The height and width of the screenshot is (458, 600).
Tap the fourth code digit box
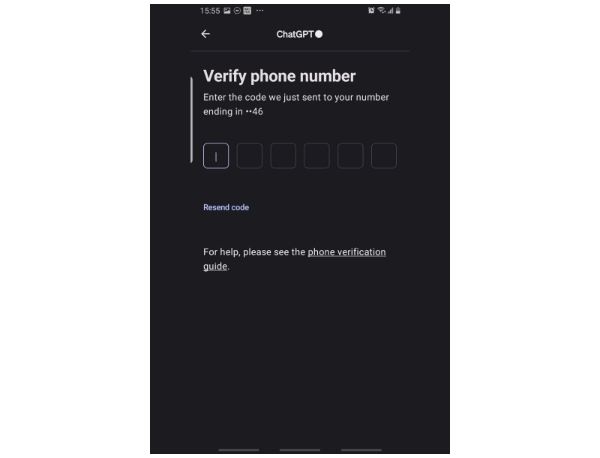[x=317, y=156]
